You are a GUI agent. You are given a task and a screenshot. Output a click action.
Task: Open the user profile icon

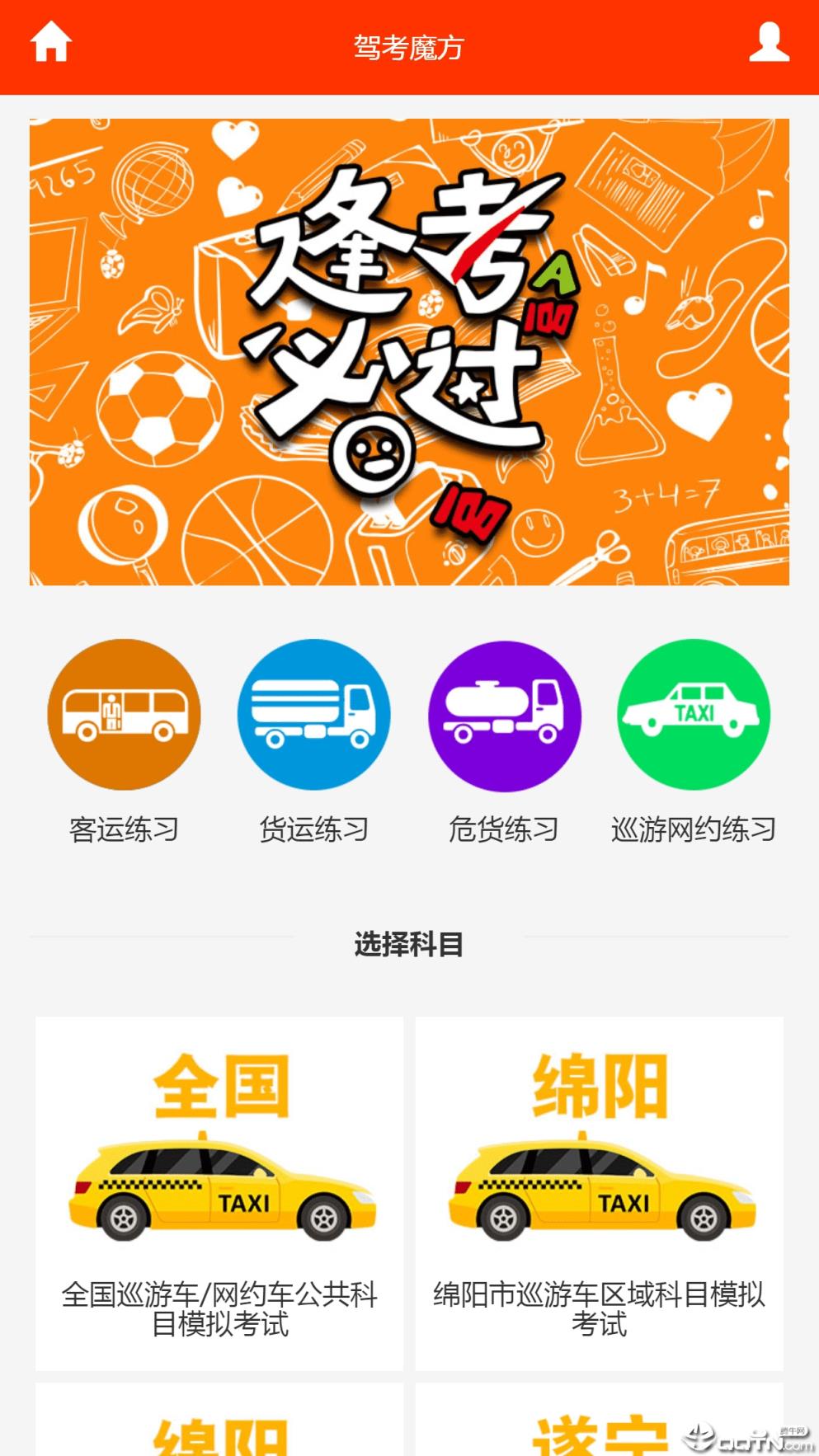point(767,45)
